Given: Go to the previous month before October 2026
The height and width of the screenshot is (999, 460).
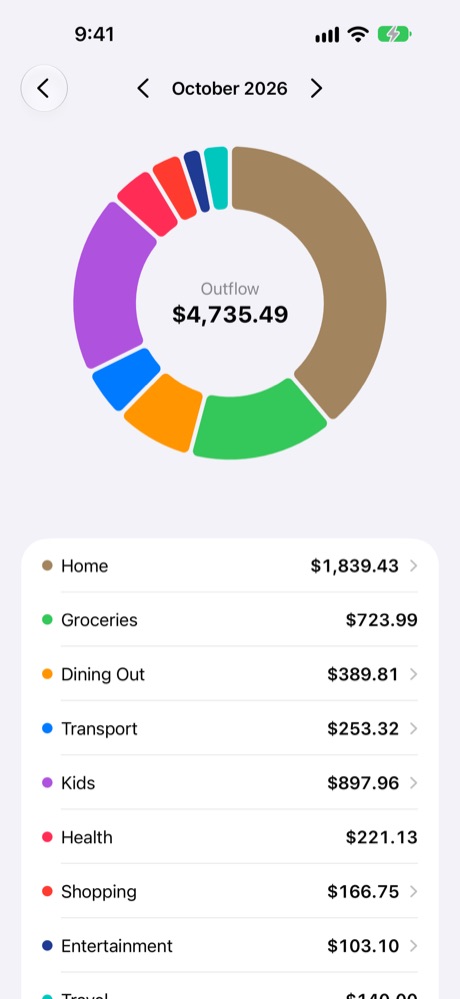Looking at the screenshot, I should tap(143, 89).
